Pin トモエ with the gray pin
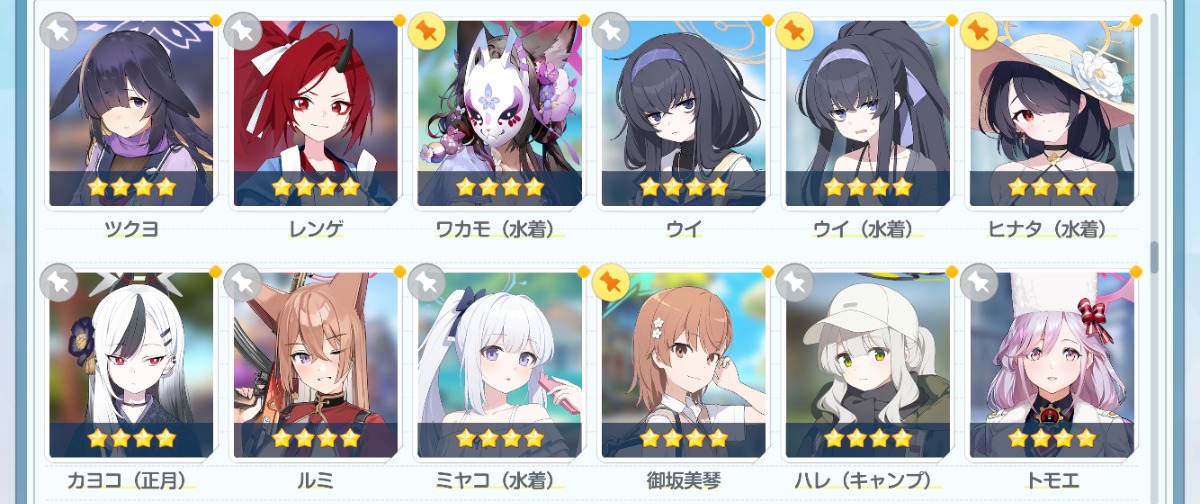Screen dimensions: 1200x504 coord(979,283)
